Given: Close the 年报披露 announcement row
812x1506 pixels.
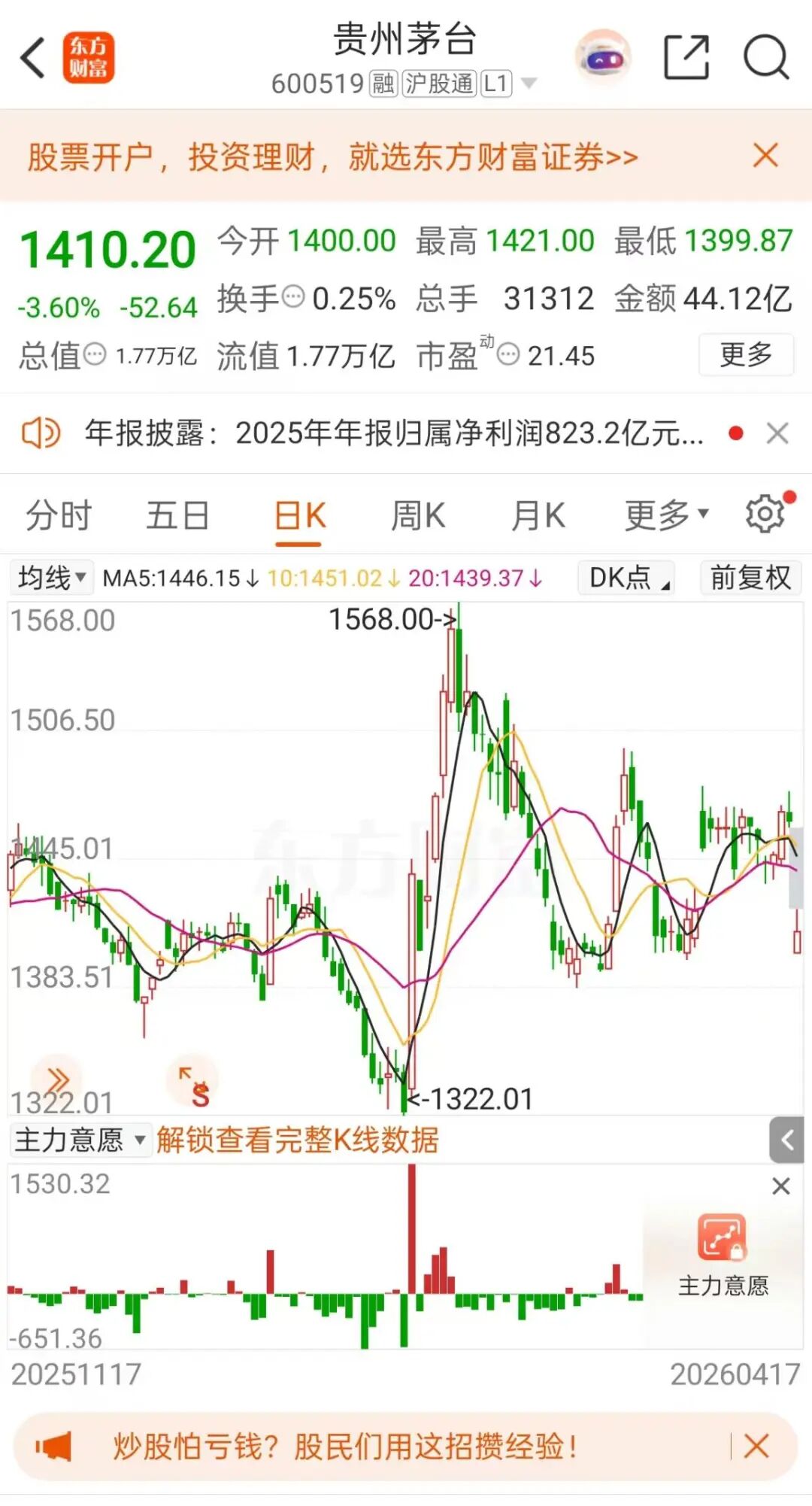Looking at the screenshot, I should pyautogui.click(x=777, y=433).
